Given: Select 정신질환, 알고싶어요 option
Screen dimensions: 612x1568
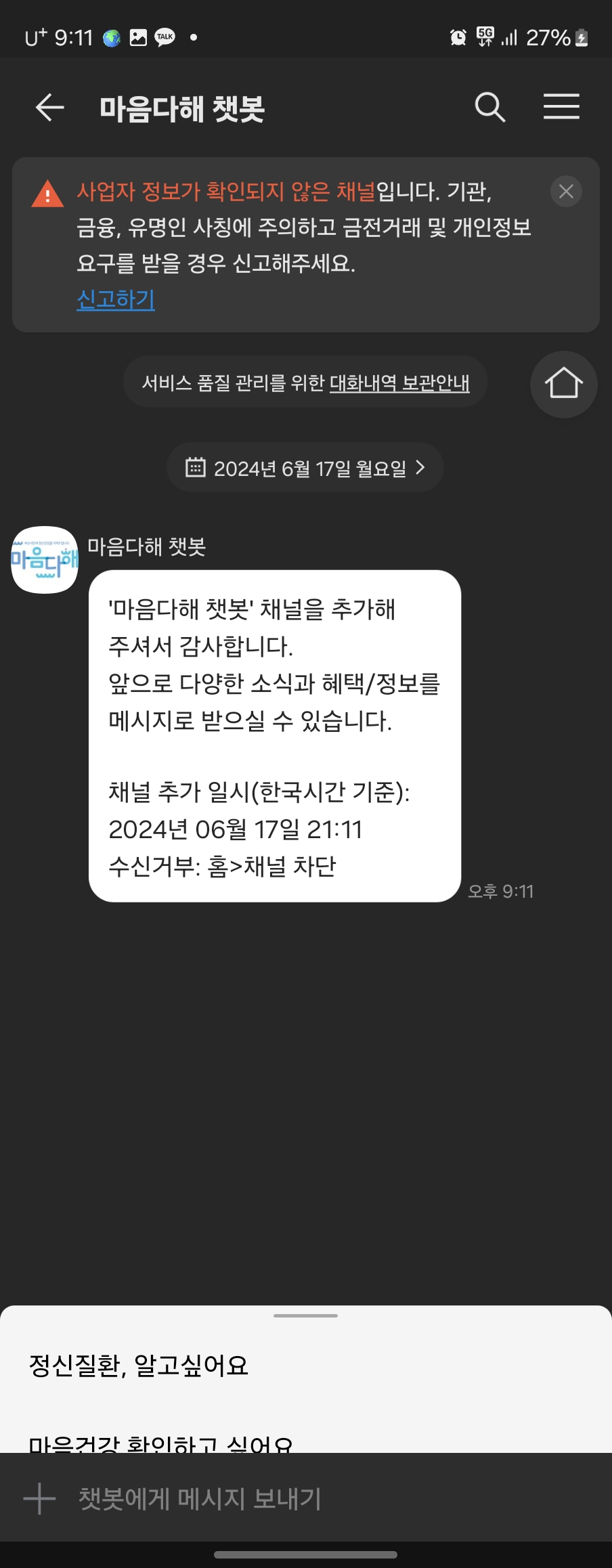Looking at the screenshot, I should click(139, 1365).
